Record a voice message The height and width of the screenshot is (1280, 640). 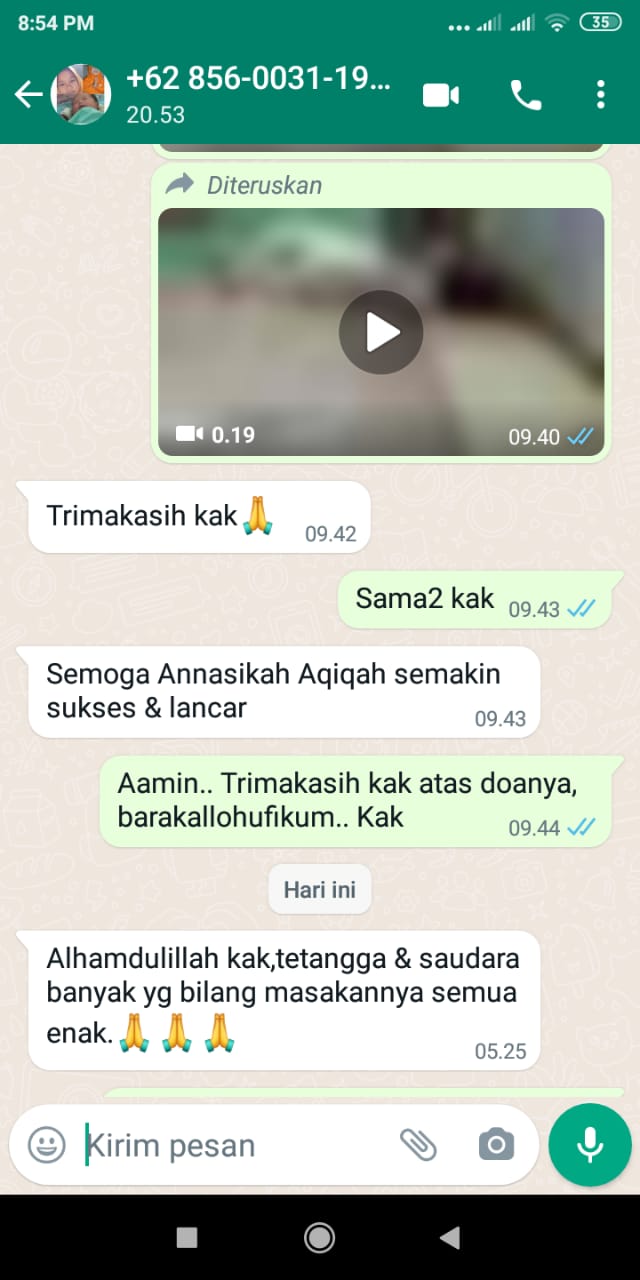click(x=590, y=1145)
